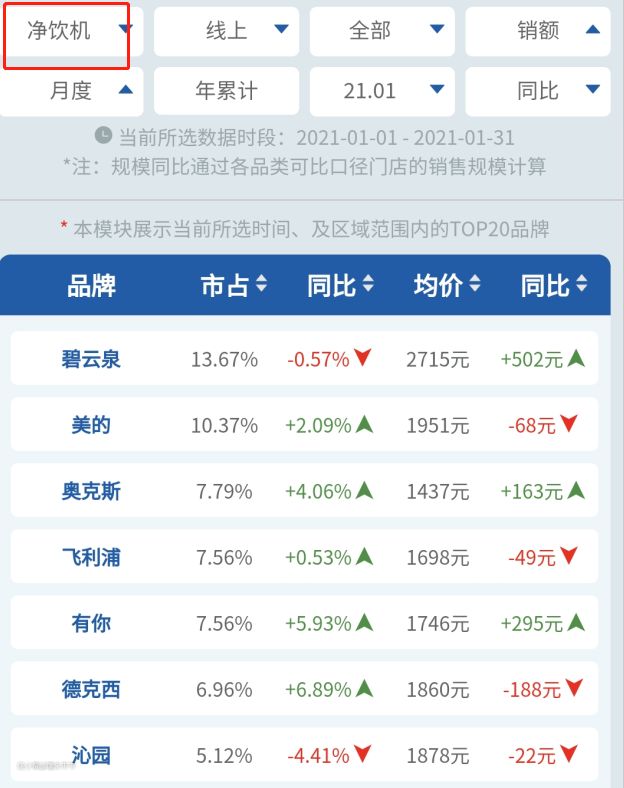Open the 月度 period selector
Screen dimensions: 624x788
pos(72,91)
